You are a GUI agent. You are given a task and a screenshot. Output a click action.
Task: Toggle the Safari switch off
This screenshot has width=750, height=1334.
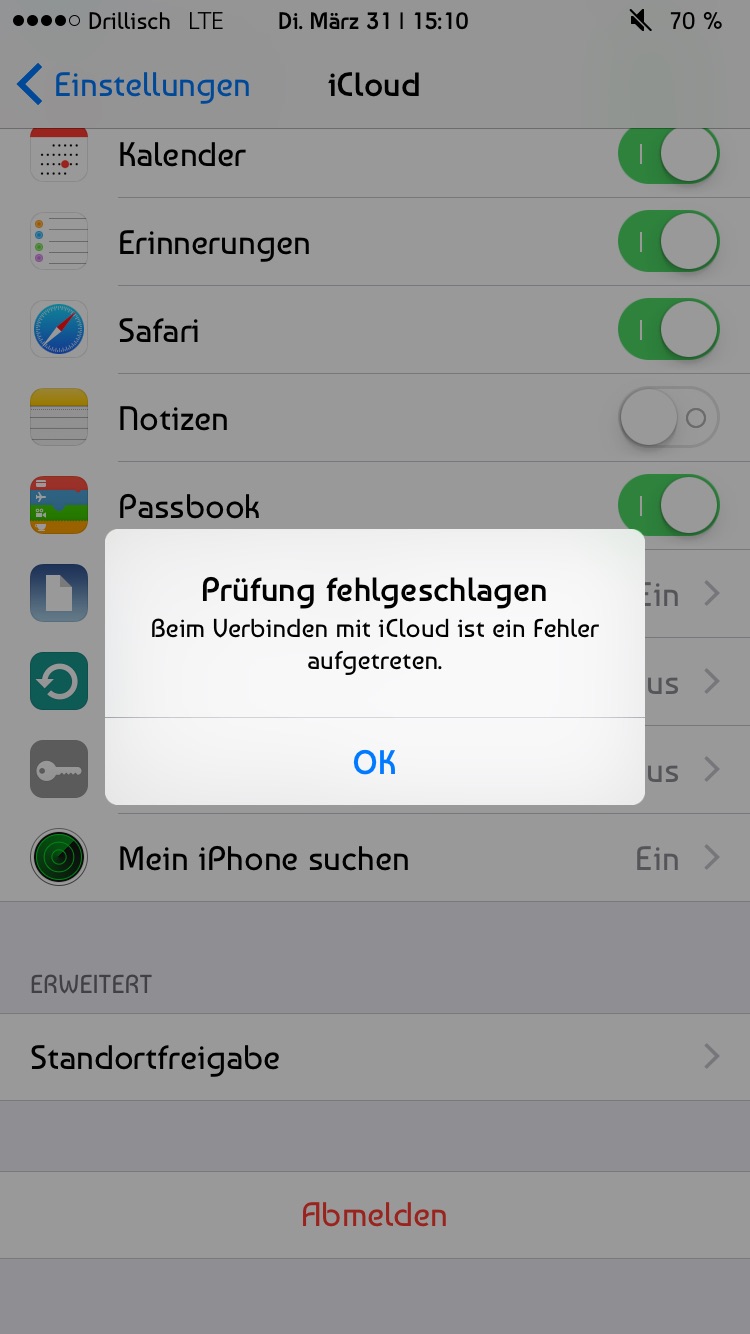pos(668,330)
